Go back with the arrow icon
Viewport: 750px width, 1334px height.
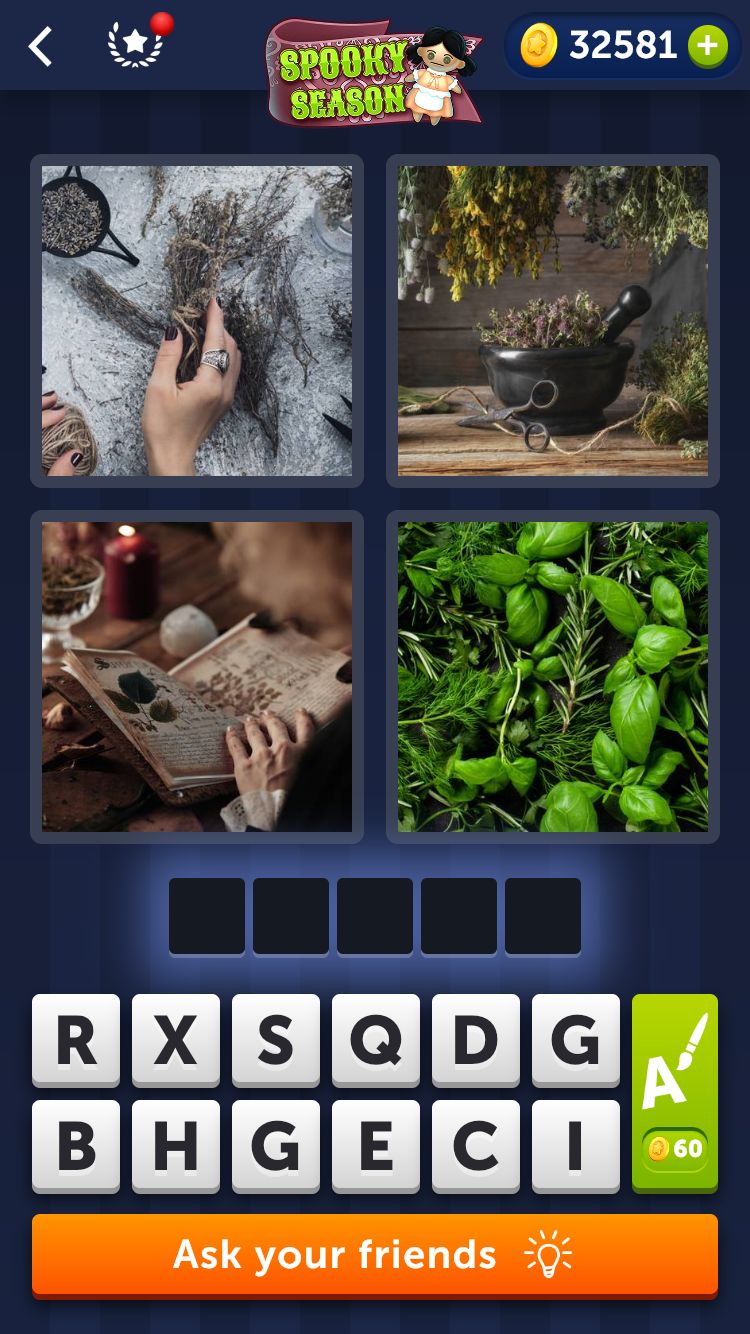point(40,46)
